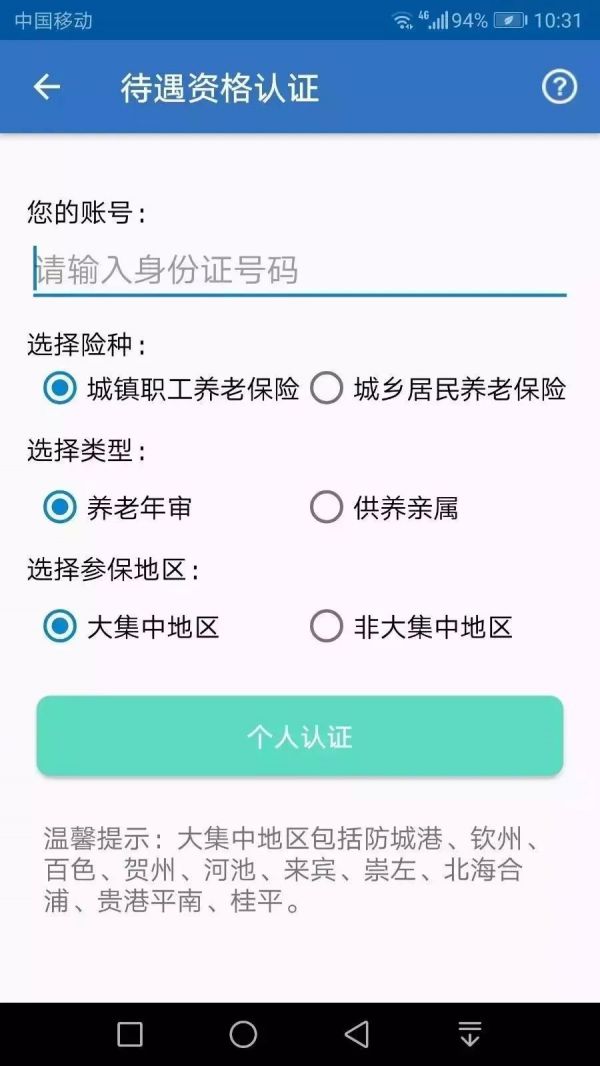The width and height of the screenshot is (600, 1066).
Task: Open the help question mark icon
Action: (x=559, y=88)
